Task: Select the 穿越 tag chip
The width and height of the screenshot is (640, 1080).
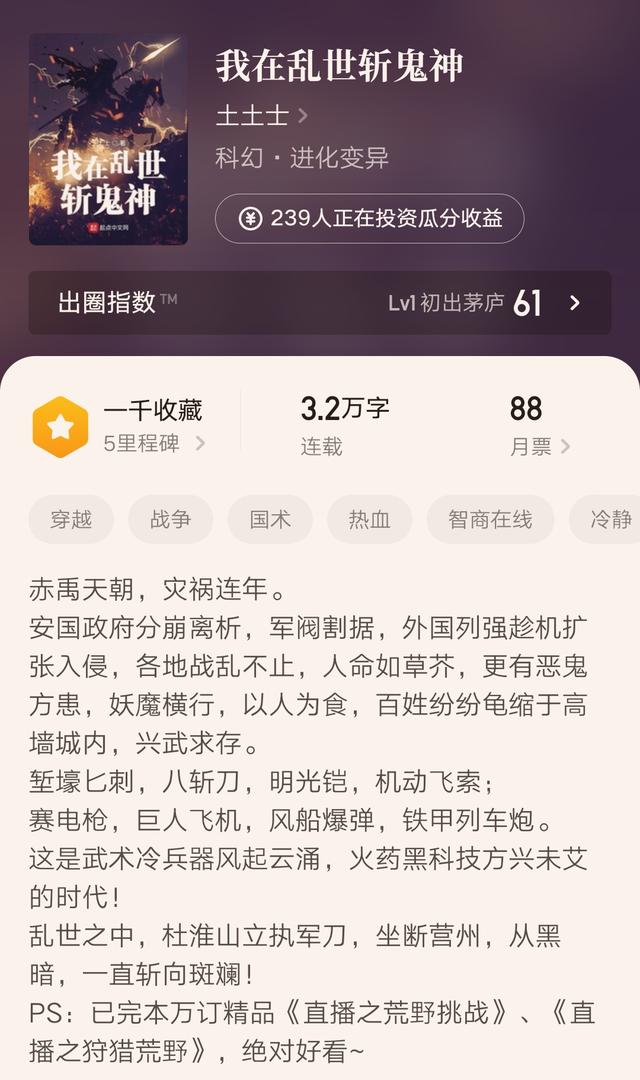Action: (x=71, y=519)
